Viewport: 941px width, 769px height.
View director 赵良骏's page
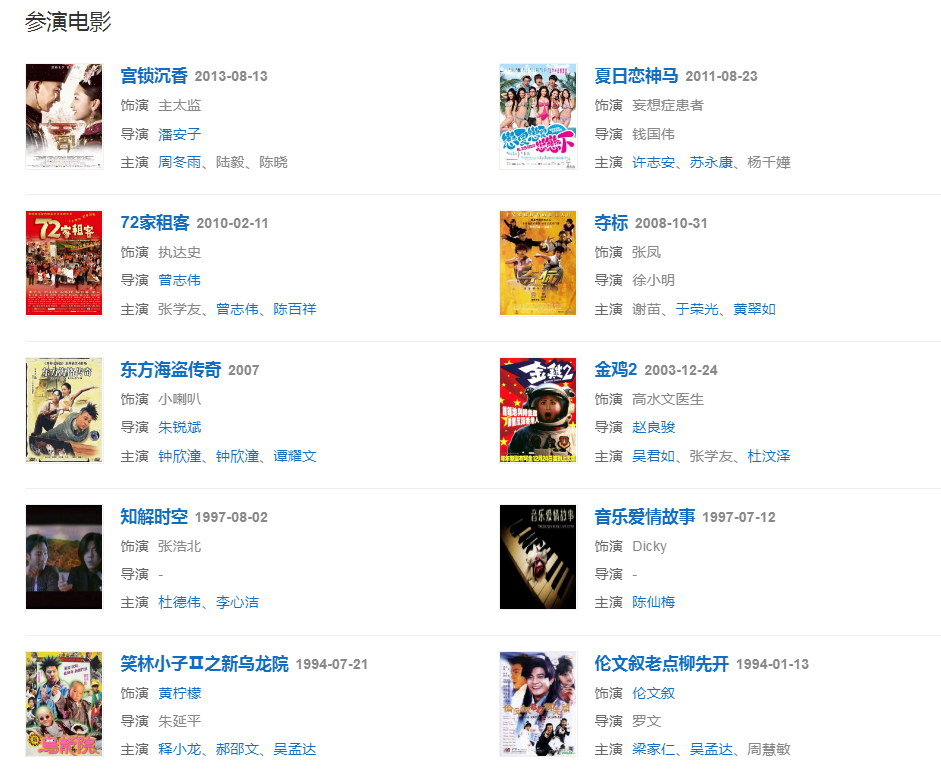(653, 427)
